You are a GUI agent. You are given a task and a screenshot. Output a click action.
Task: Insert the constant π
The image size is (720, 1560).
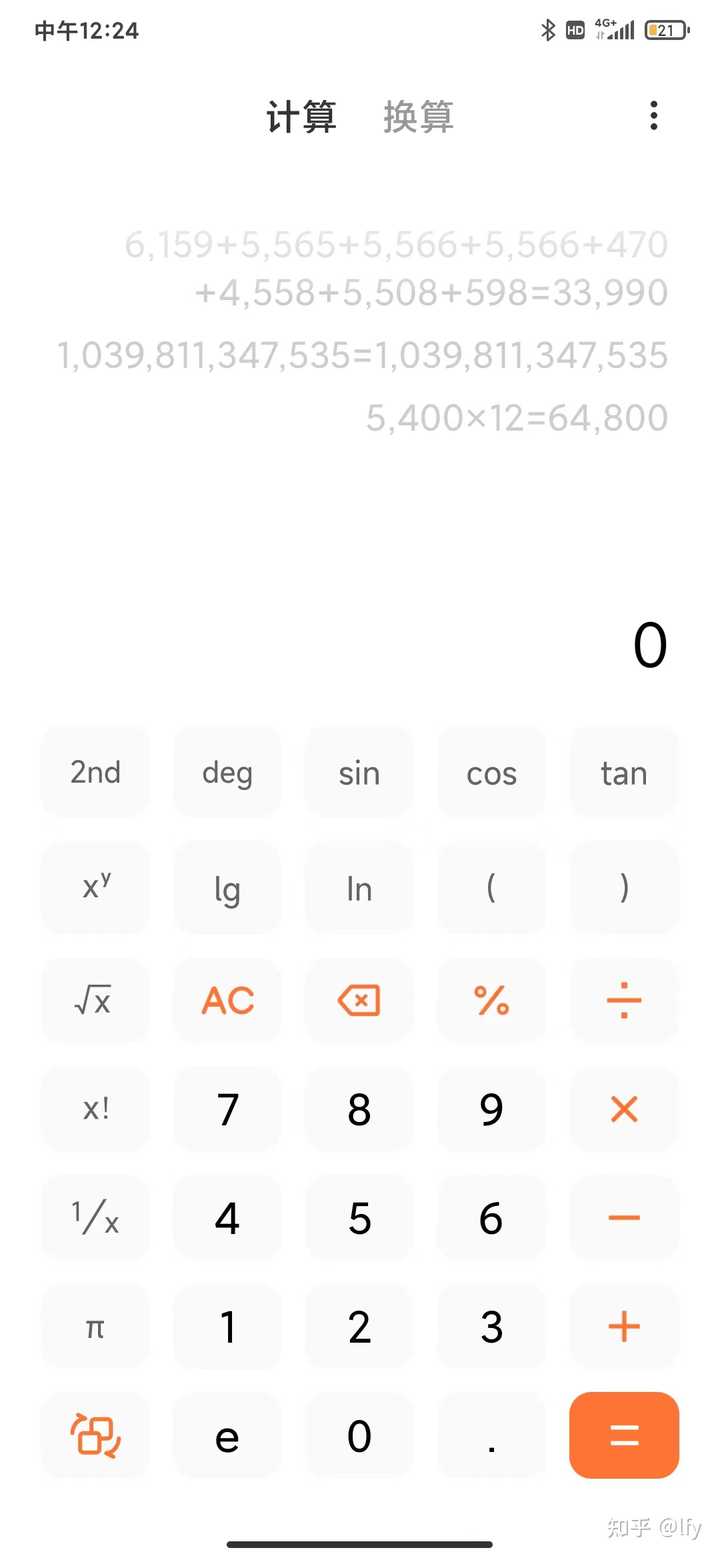[x=95, y=1327]
